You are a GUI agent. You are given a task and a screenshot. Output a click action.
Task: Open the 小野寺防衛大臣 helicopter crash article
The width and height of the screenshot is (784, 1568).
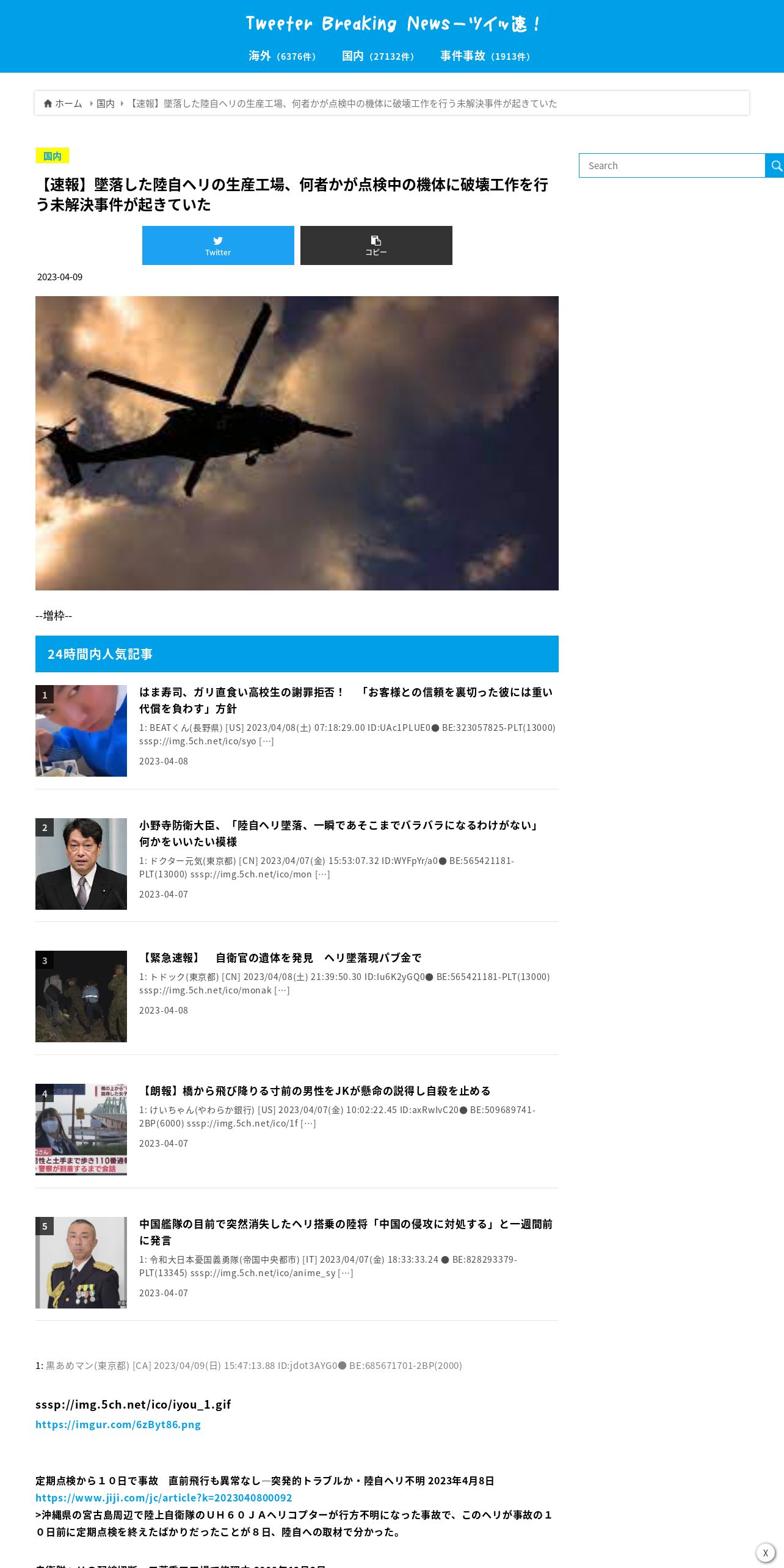[339, 833]
